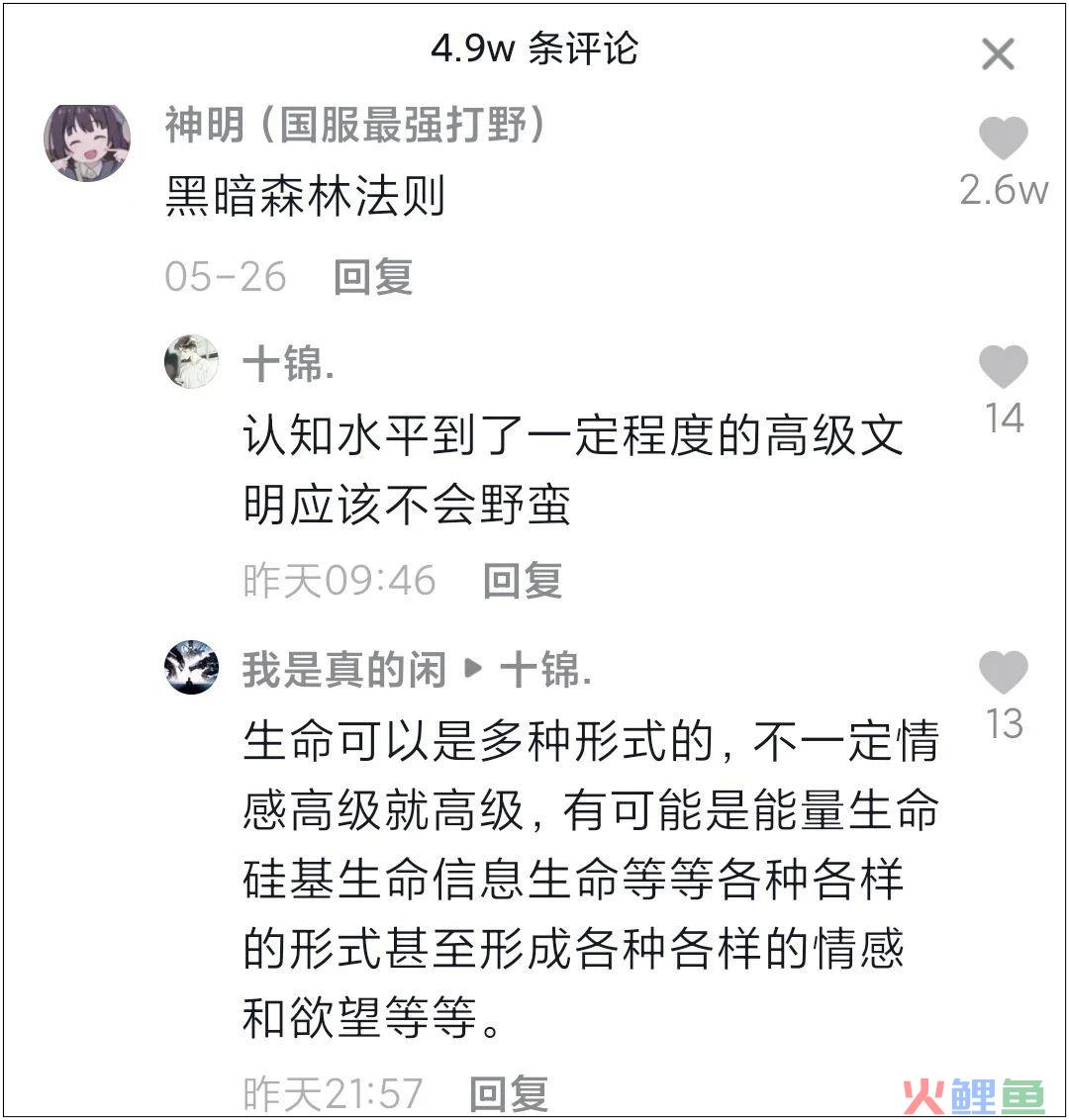Open 我是真的闲's profile avatar
The width and height of the screenshot is (1069, 1120).
192,668
